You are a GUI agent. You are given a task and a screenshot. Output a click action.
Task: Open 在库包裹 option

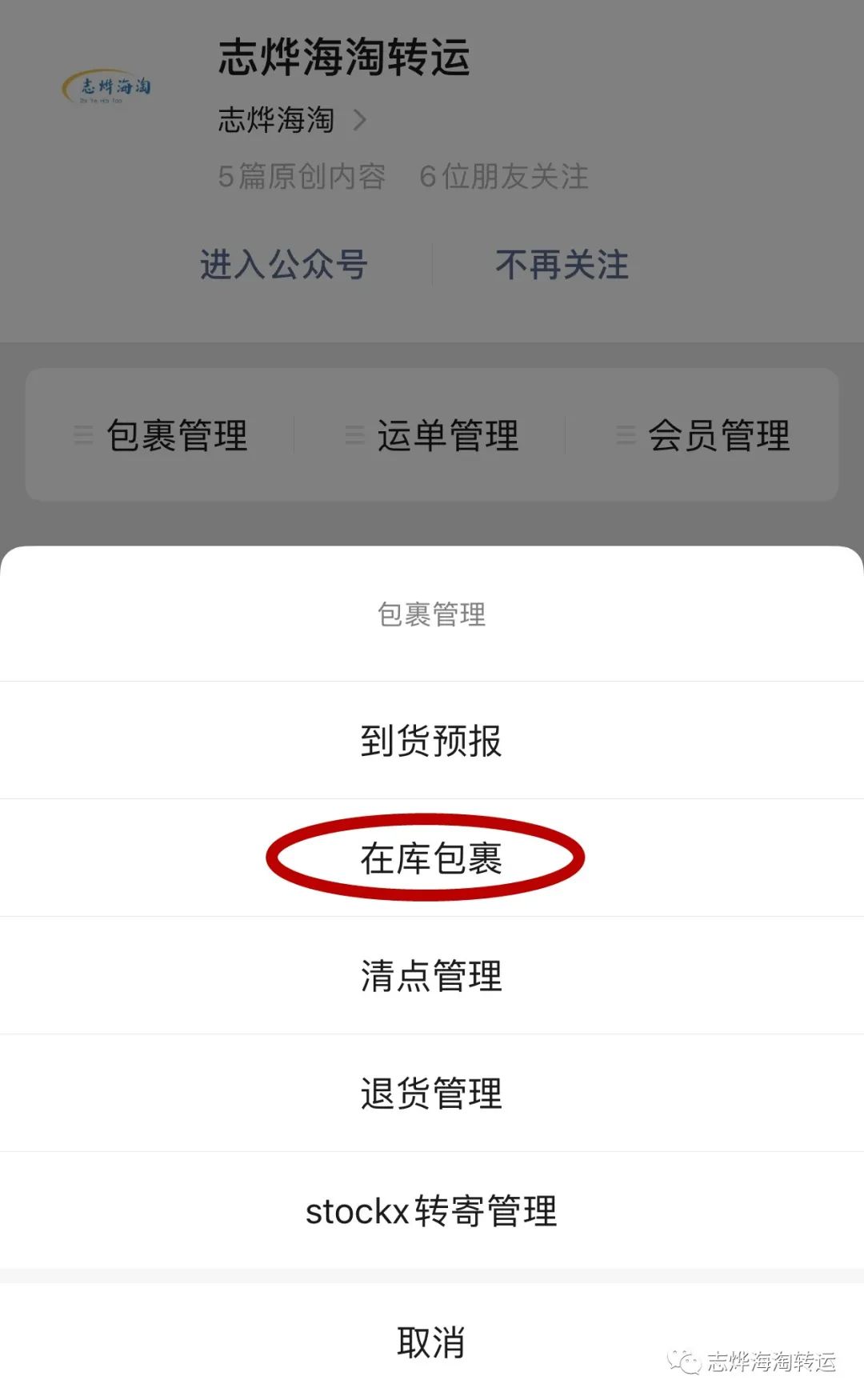click(431, 858)
